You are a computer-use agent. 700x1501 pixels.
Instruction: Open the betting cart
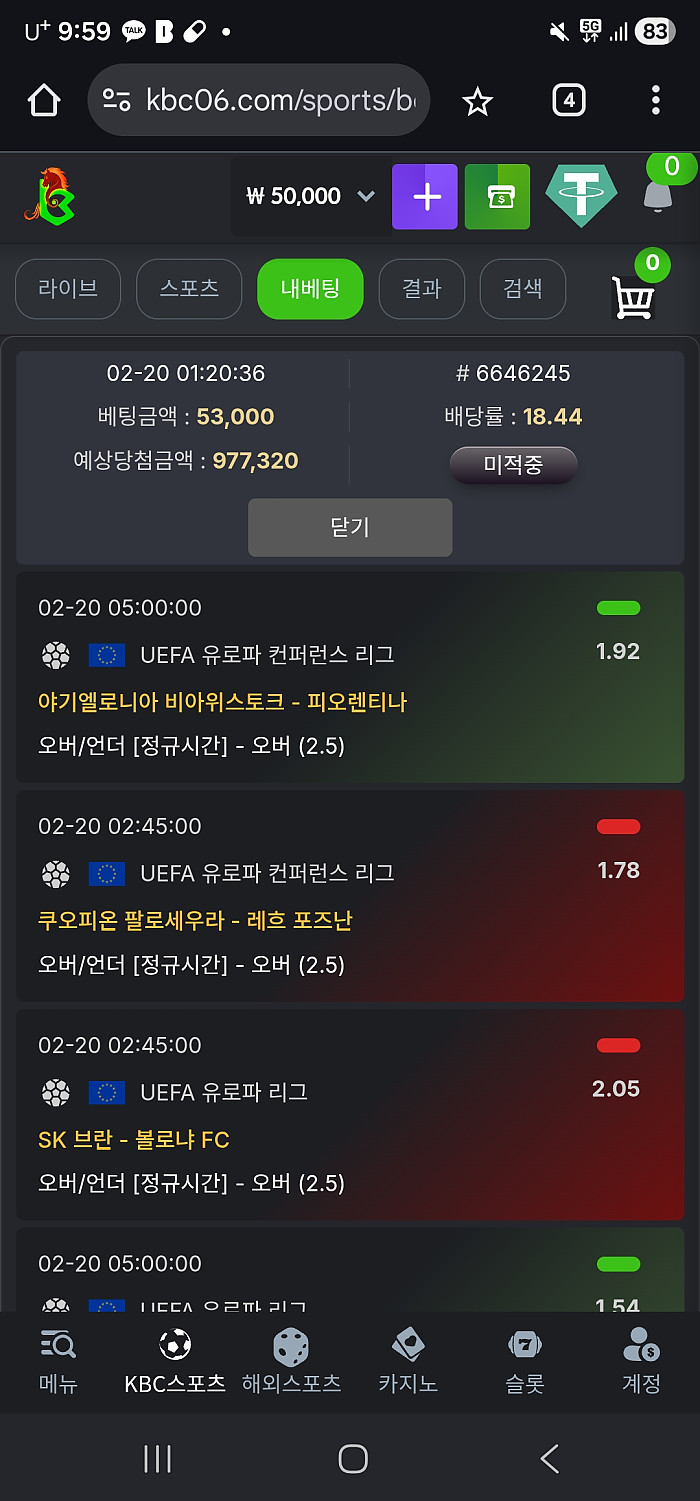(x=634, y=296)
